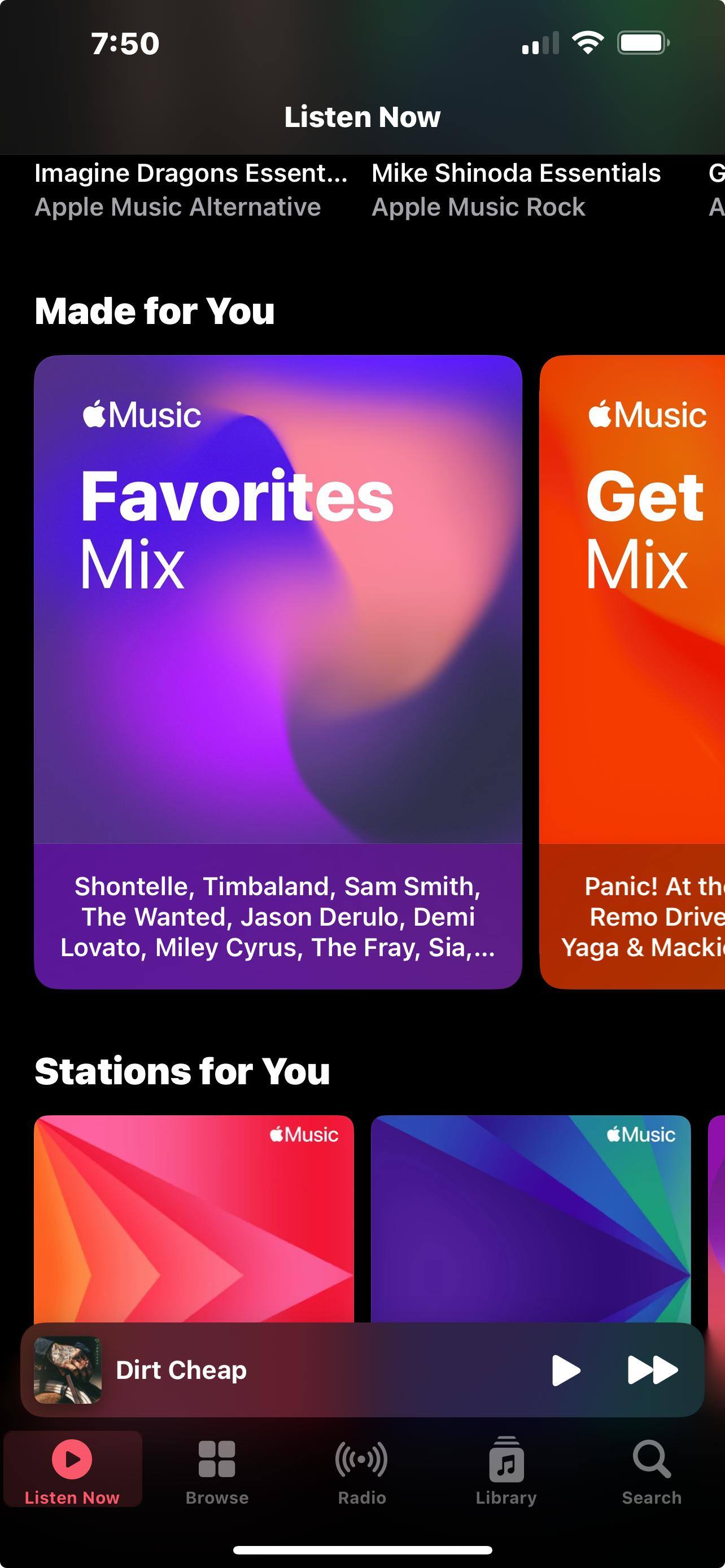
Task: Switch to the Radio tab
Action: click(x=361, y=1469)
